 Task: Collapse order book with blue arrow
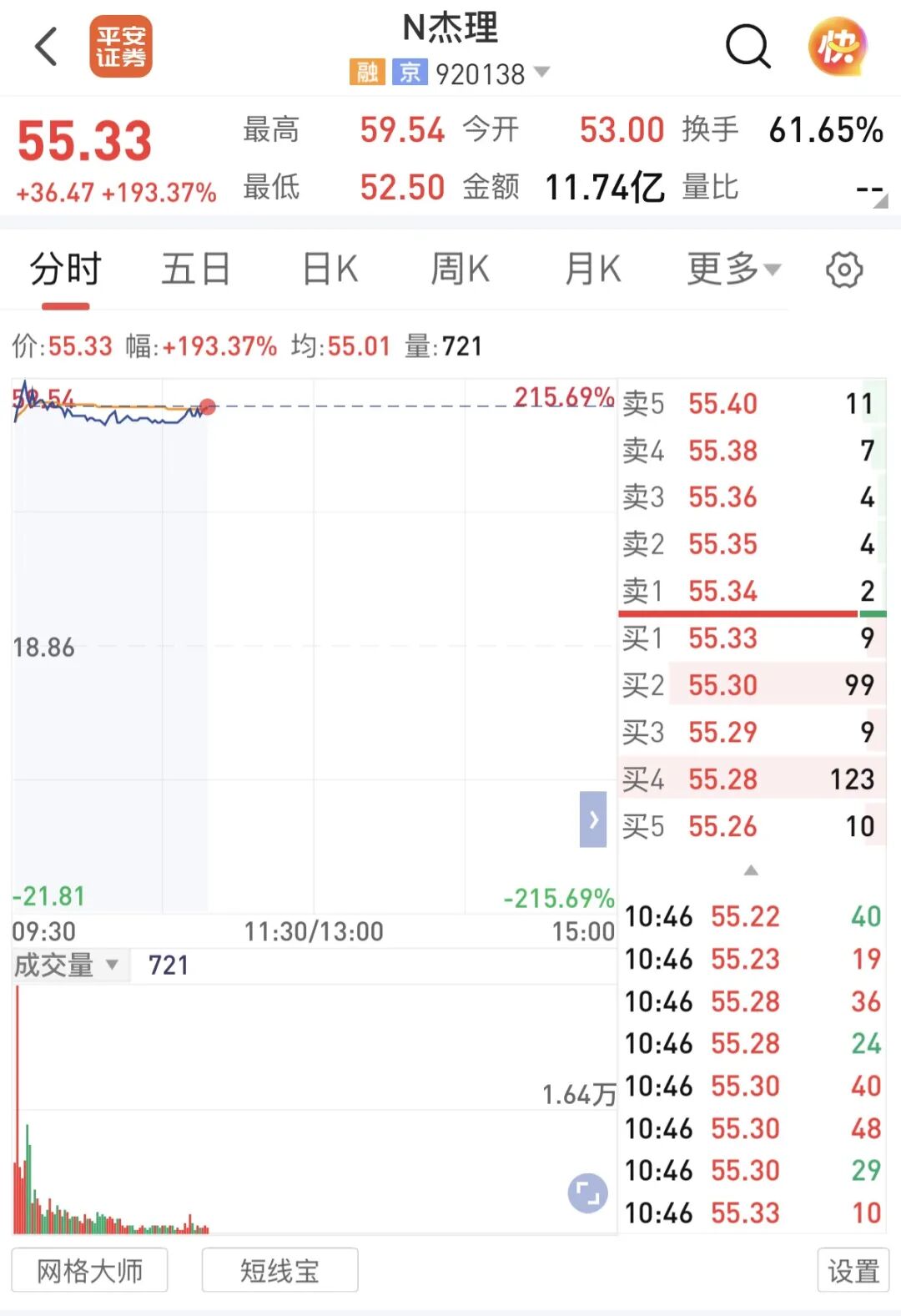click(x=593, y=819)
